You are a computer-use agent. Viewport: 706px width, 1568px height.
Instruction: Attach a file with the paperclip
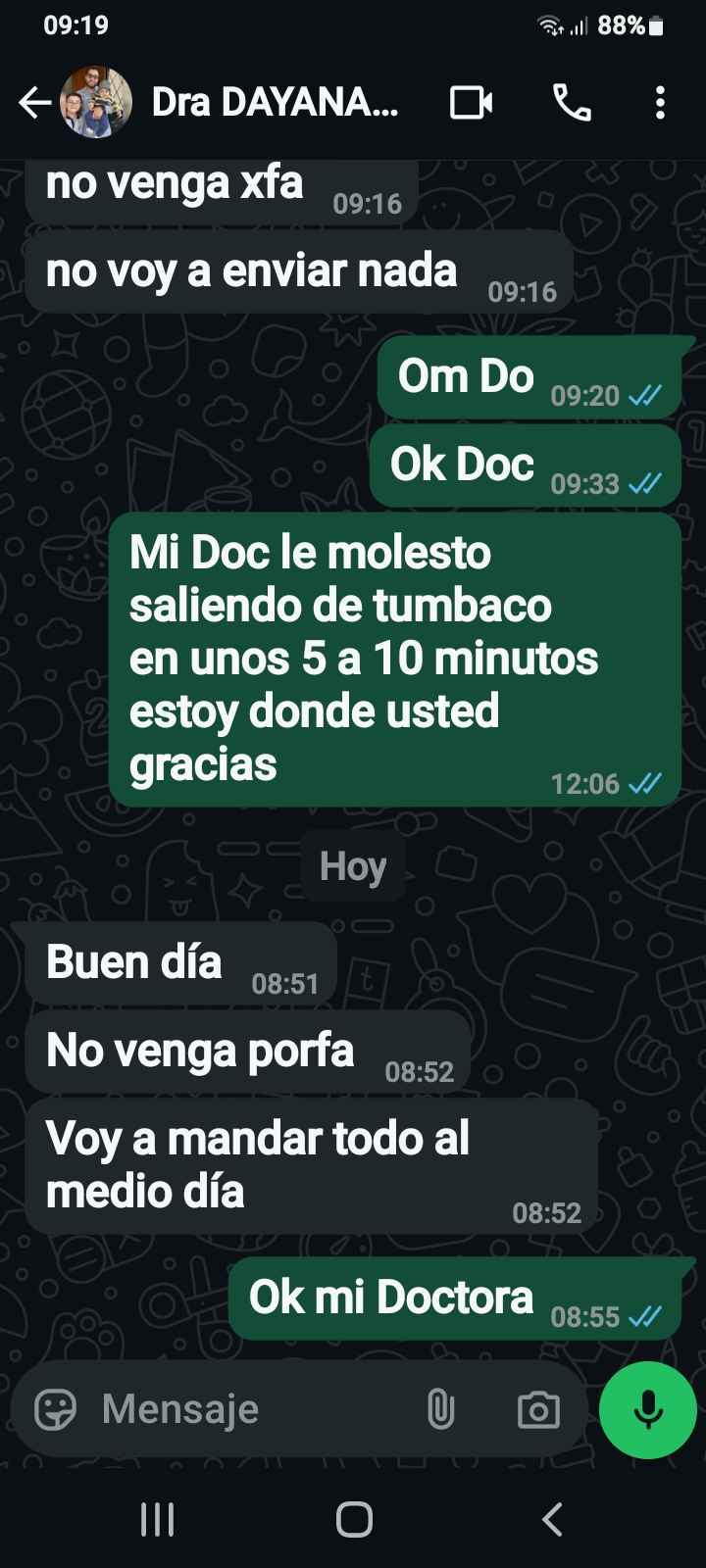point(440,1410)
